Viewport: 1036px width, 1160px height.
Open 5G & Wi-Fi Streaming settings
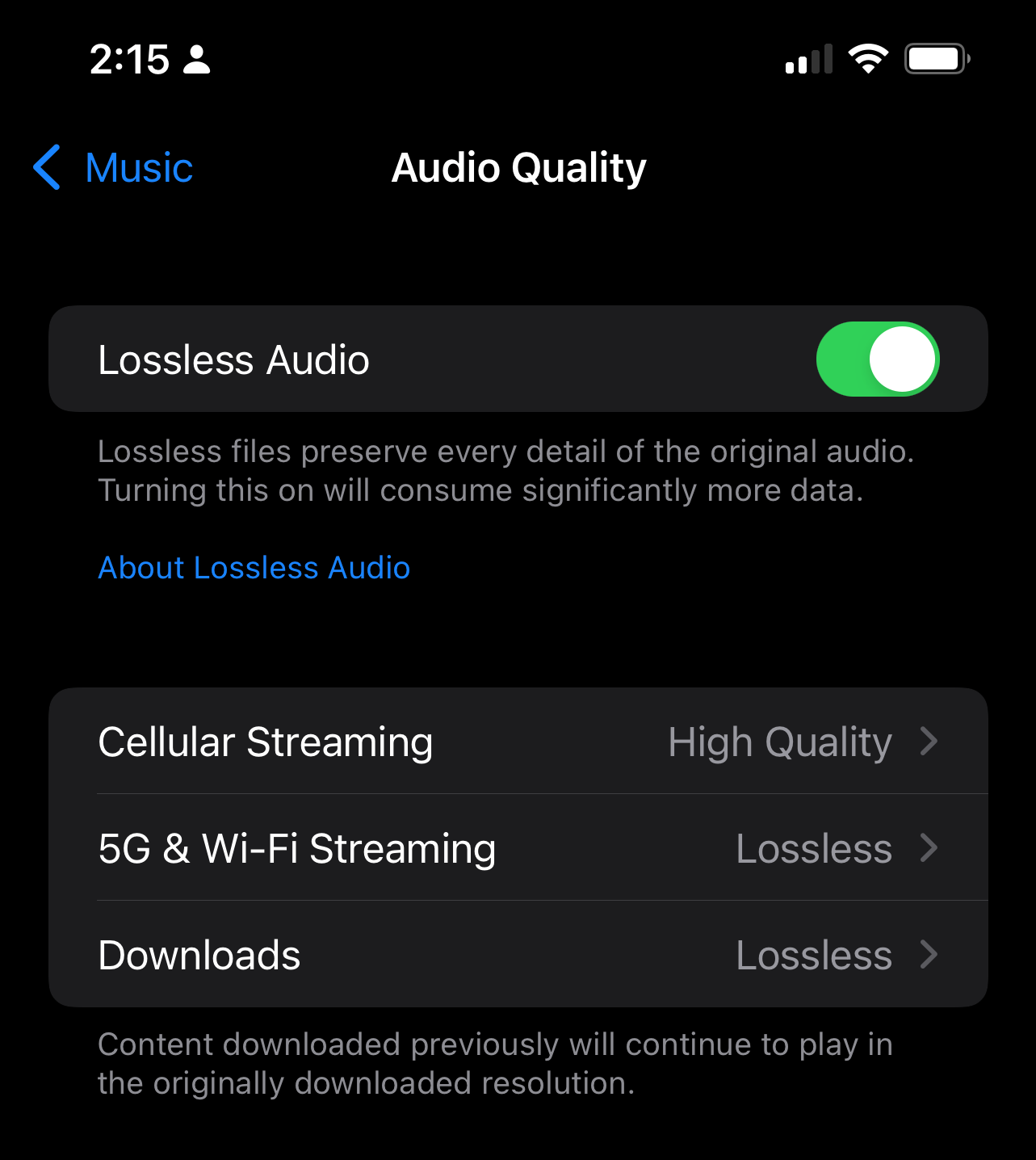(518, 848)
